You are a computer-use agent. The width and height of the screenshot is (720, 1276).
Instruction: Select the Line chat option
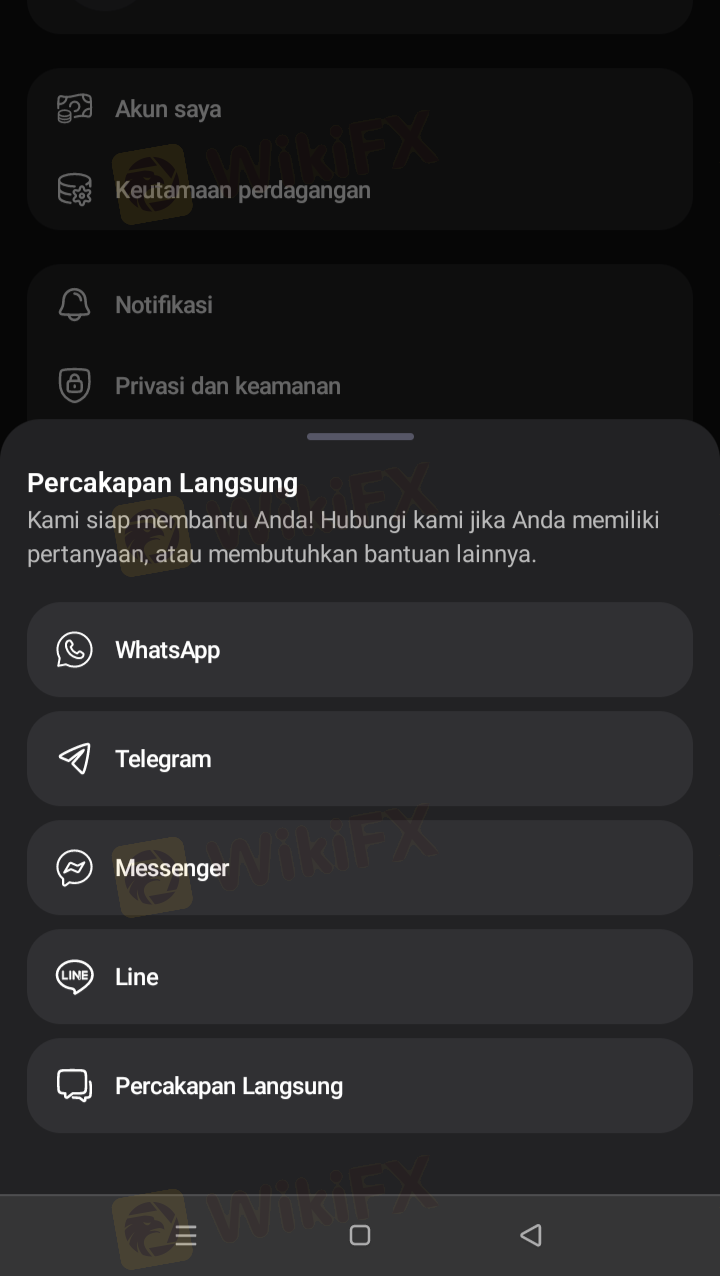[359, 977]
